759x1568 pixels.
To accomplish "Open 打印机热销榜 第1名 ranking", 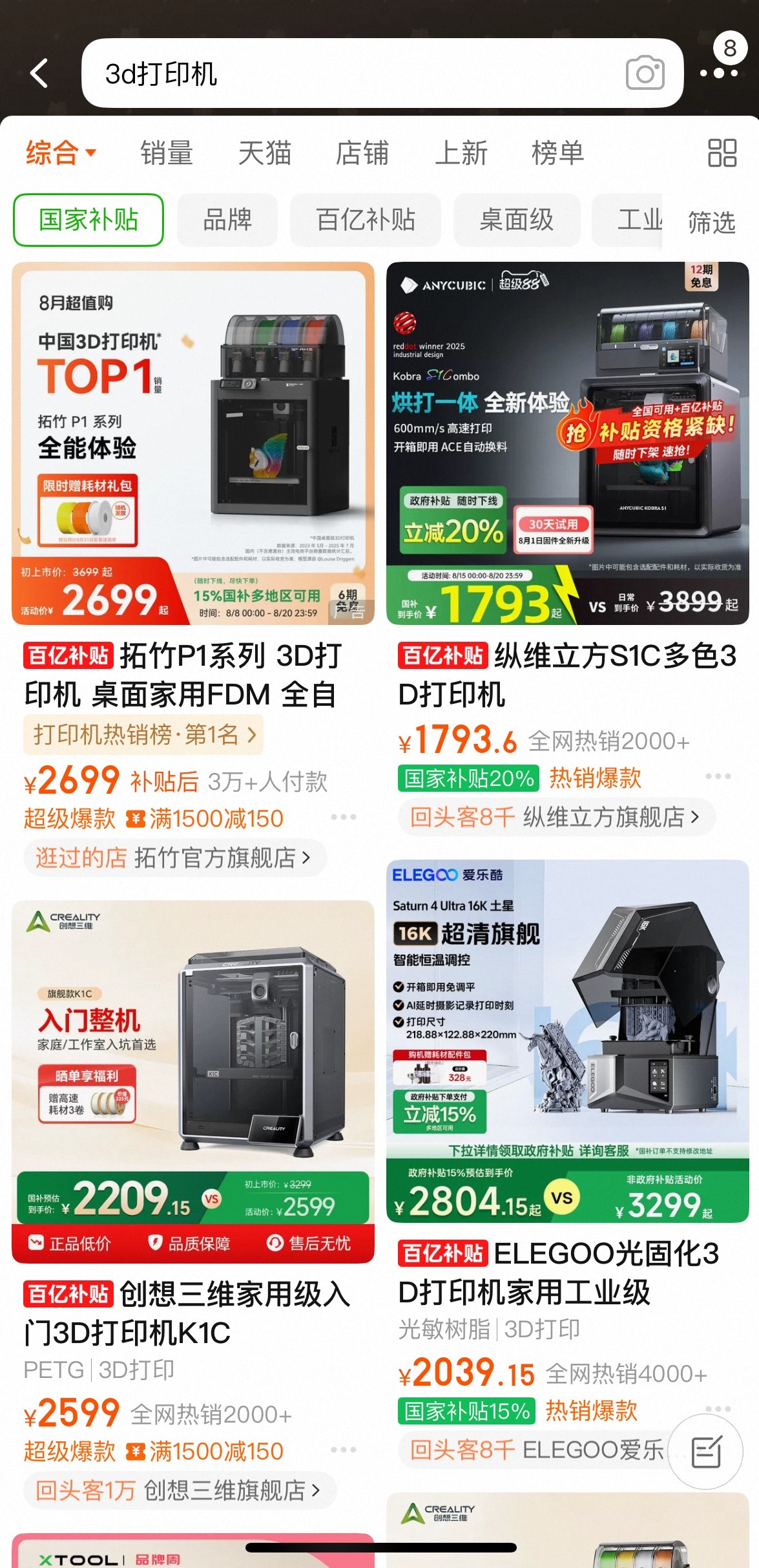I will click(143, 735).
